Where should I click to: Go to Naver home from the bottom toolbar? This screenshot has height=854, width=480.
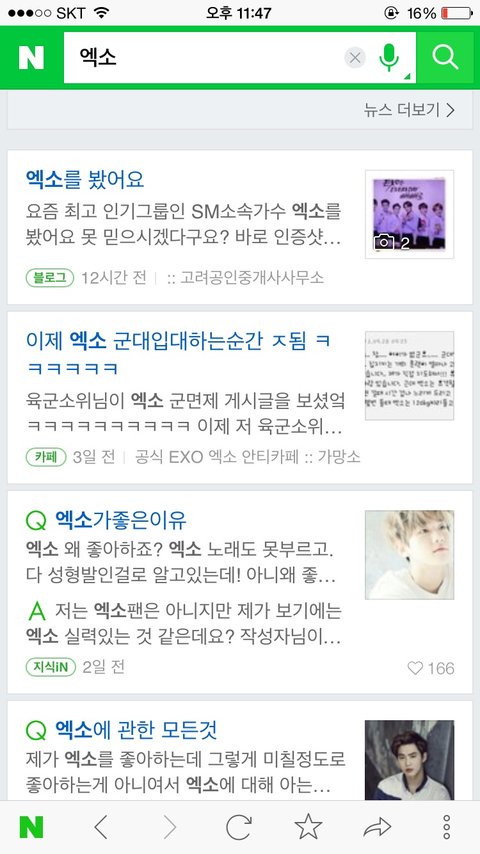31,827
